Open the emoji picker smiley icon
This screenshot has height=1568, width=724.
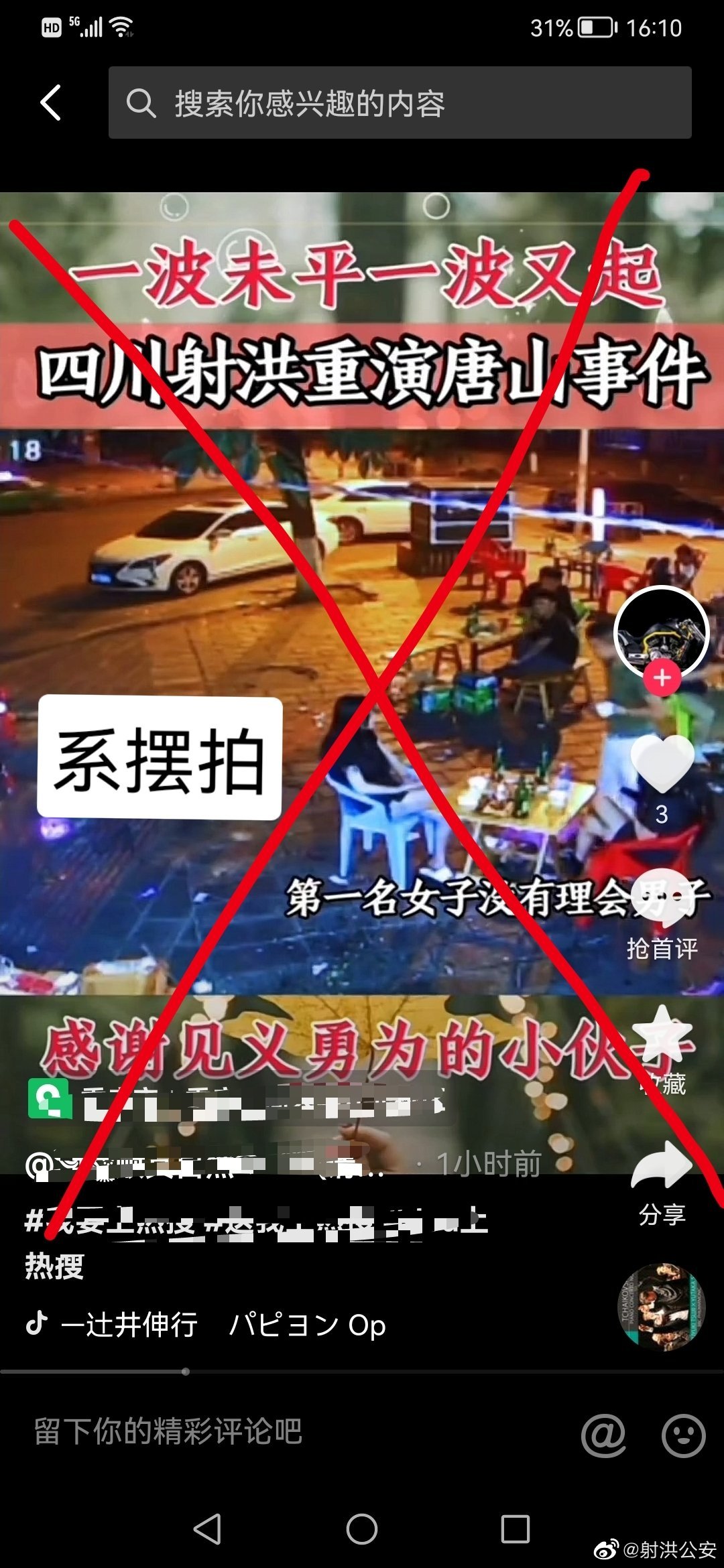(x=683, y=1435)
